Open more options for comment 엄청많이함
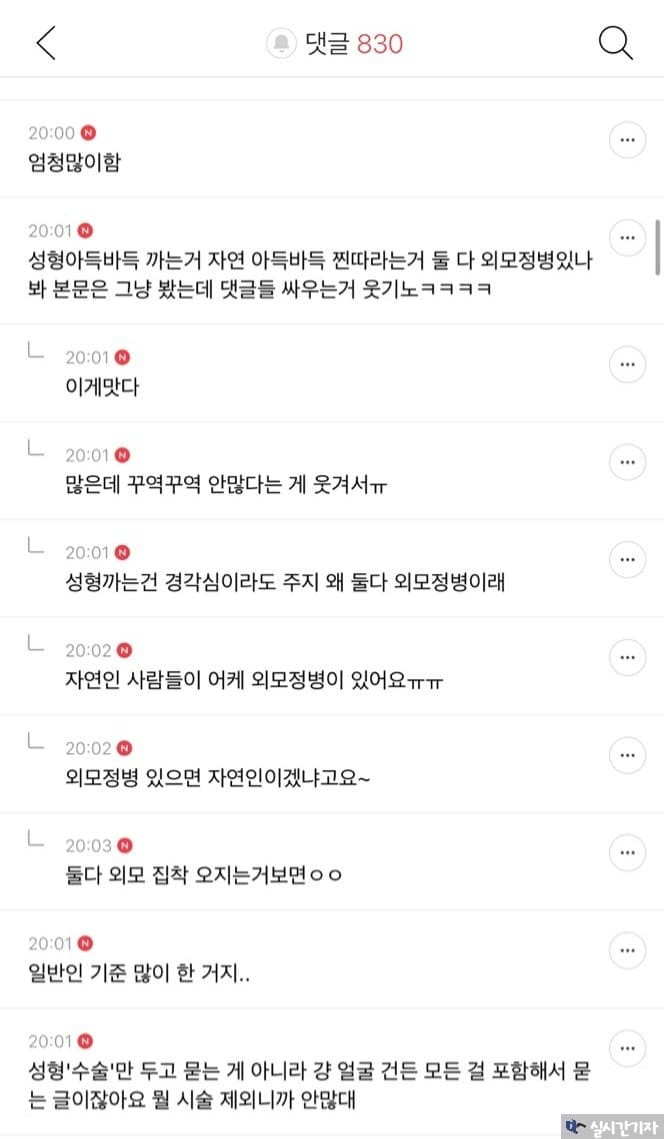This screenshot has width=664, height=1139. click(x=627, y=141)
